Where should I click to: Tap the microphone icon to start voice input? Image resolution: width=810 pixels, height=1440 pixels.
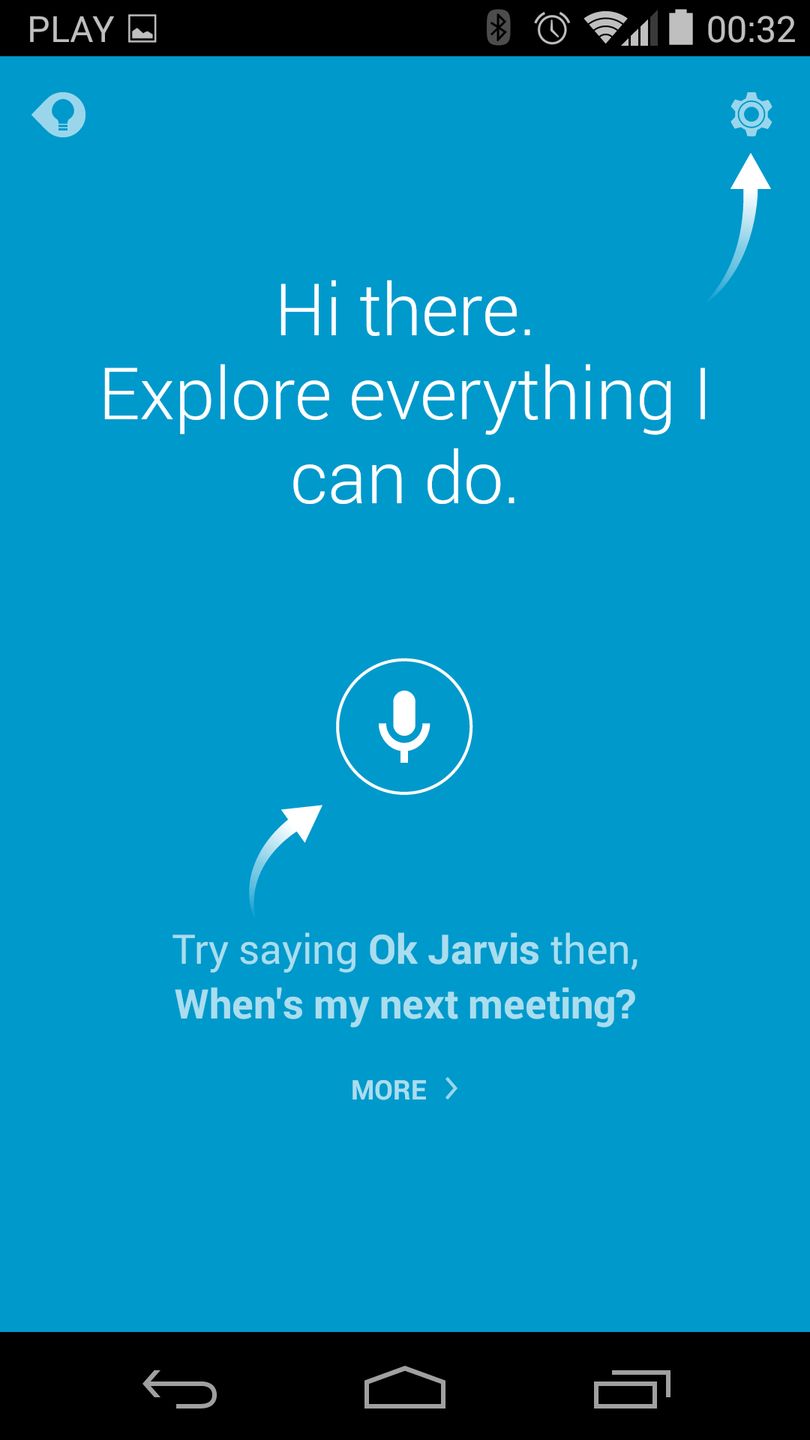tap(404, 726)
